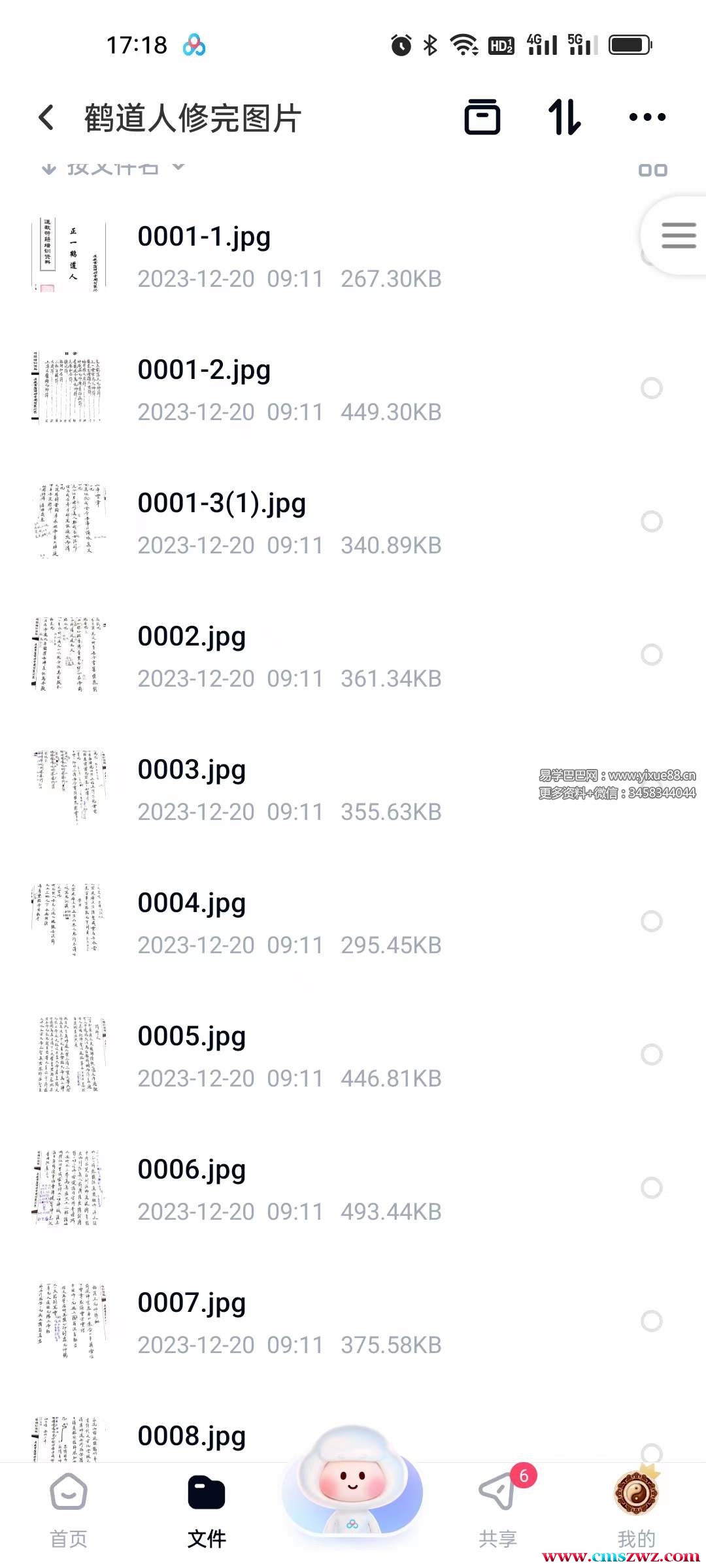Open the three-dot overflow menu
Image resolution: width=706 pixels, height=1568 pixels.
click(x=647, y=118)
